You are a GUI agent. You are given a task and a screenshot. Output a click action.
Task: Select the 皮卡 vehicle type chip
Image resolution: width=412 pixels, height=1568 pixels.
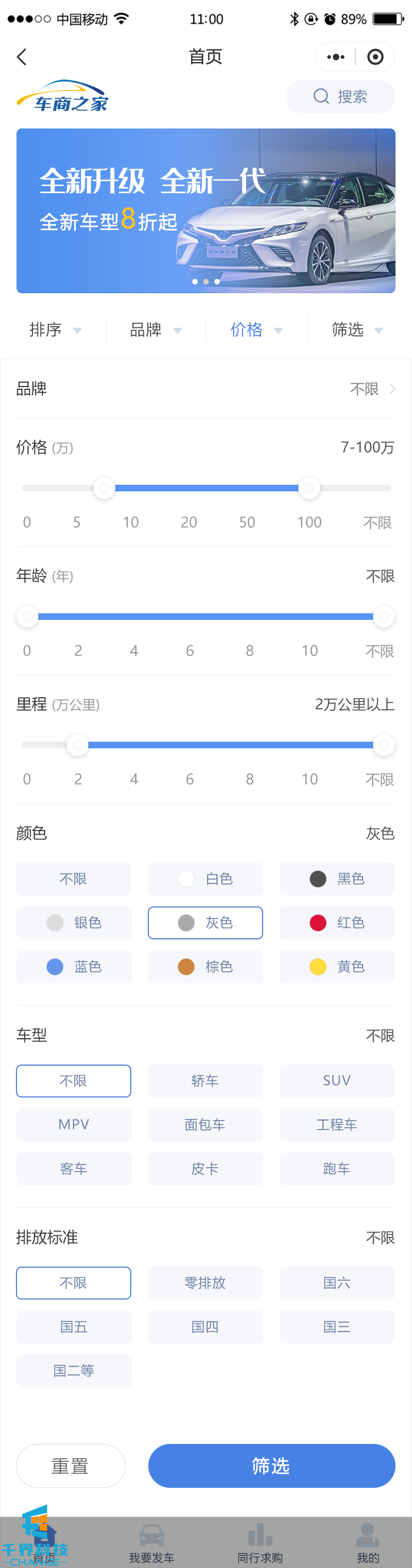coord(205,1169)
